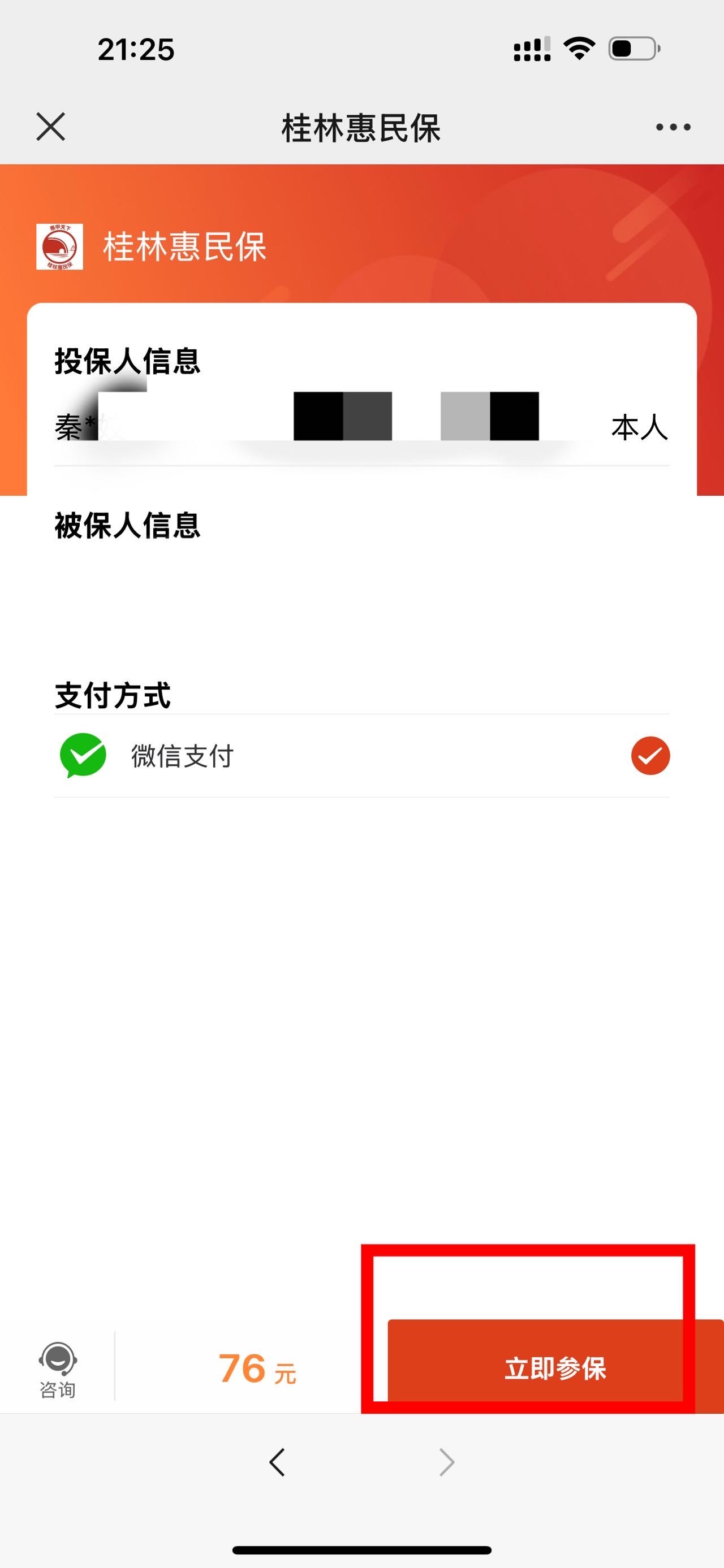Screen dimensions: 724x1568
Task: Open the three-dot overflow menu
Action: coord(673,127)
